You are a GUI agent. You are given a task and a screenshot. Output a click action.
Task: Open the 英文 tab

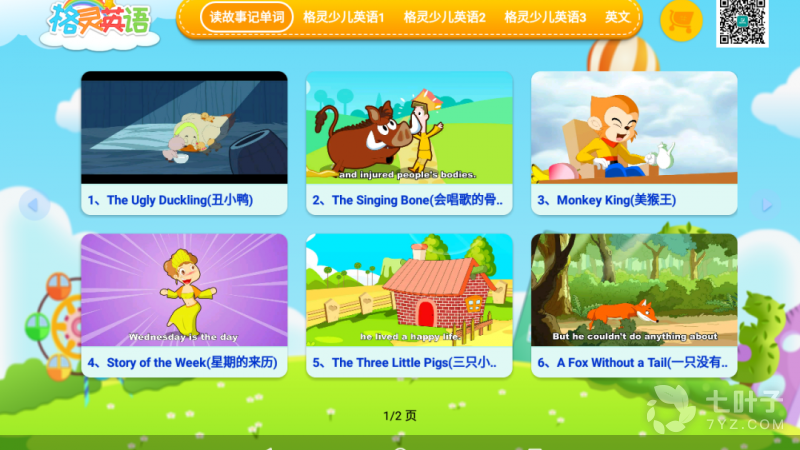[x=618, y=17]
